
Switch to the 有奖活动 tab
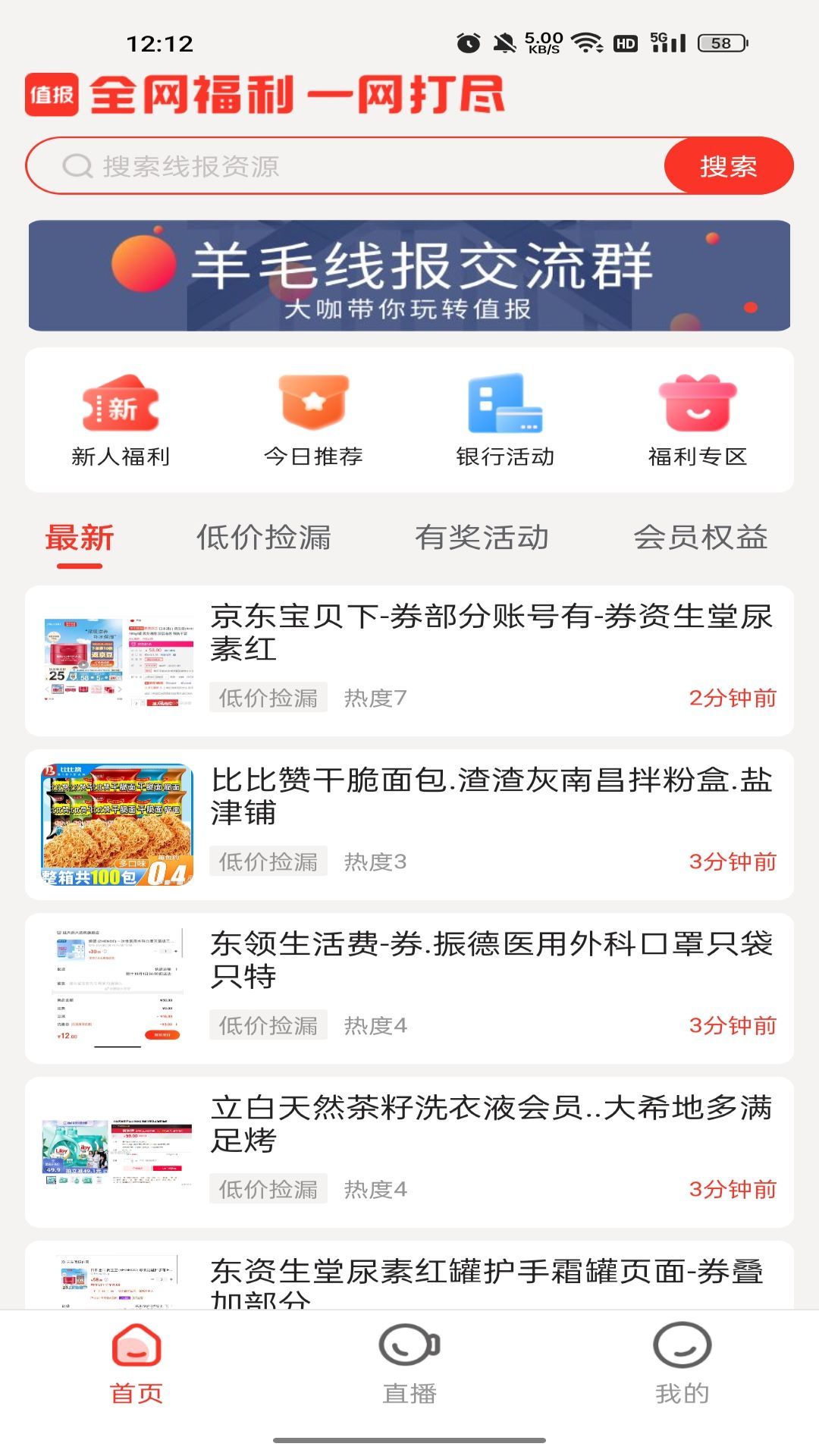[x=482, y=538]
